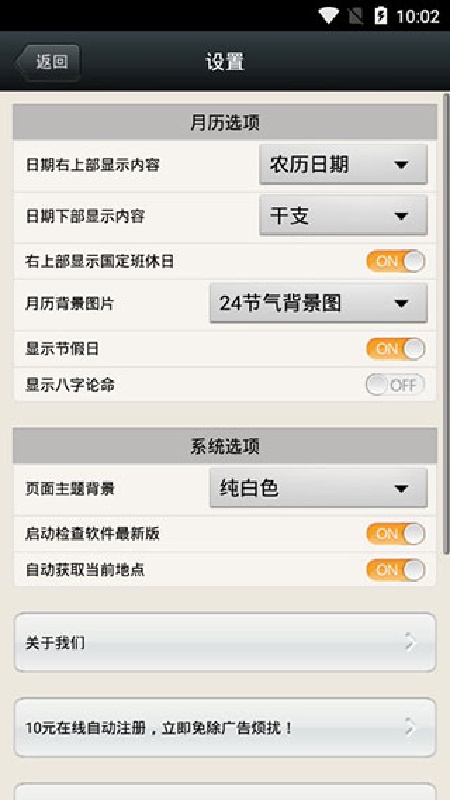Viewport: 450px width, 800px height.
Task: Open the 日期下部显示内容 dropdown showing 干支
Action: pos(343,215)
